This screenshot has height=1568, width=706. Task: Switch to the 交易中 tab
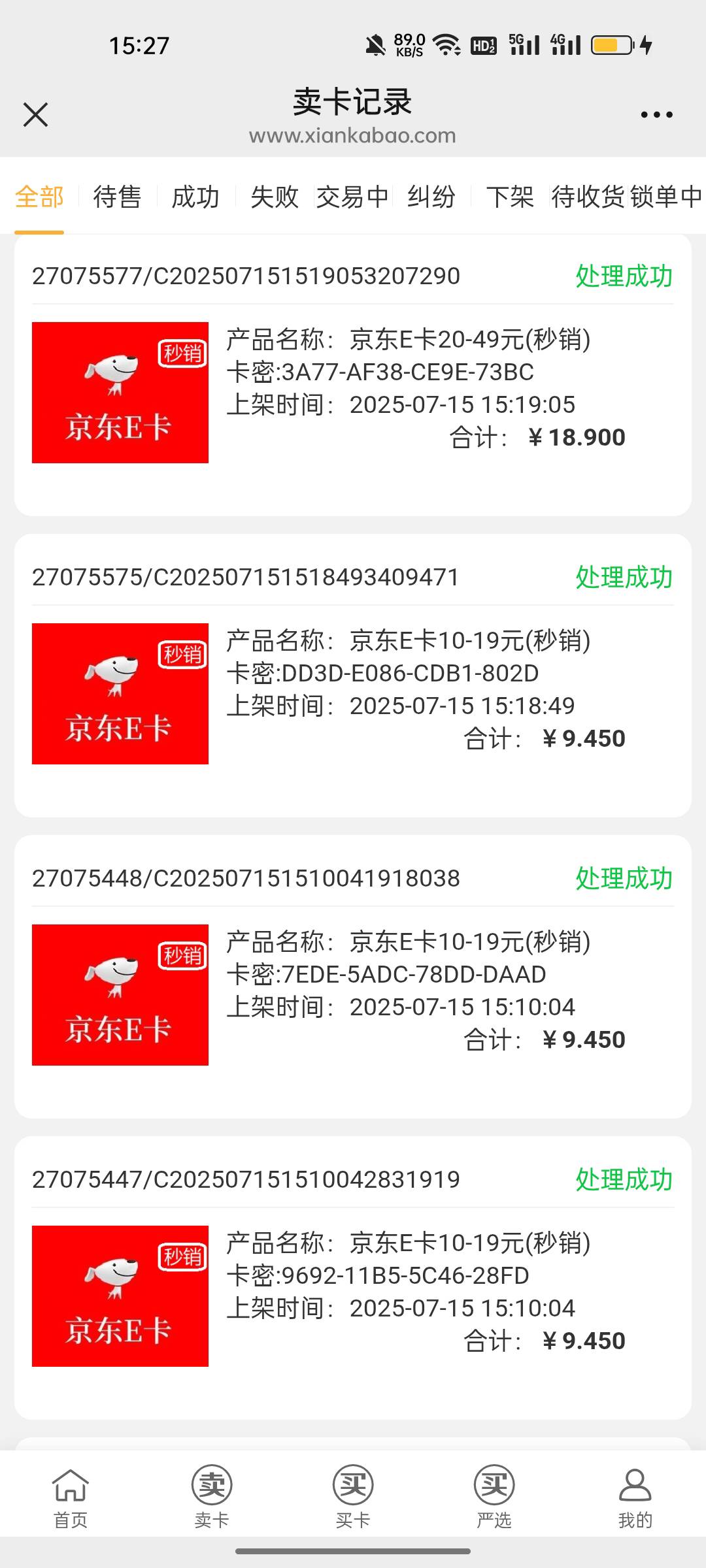(353, 197)
